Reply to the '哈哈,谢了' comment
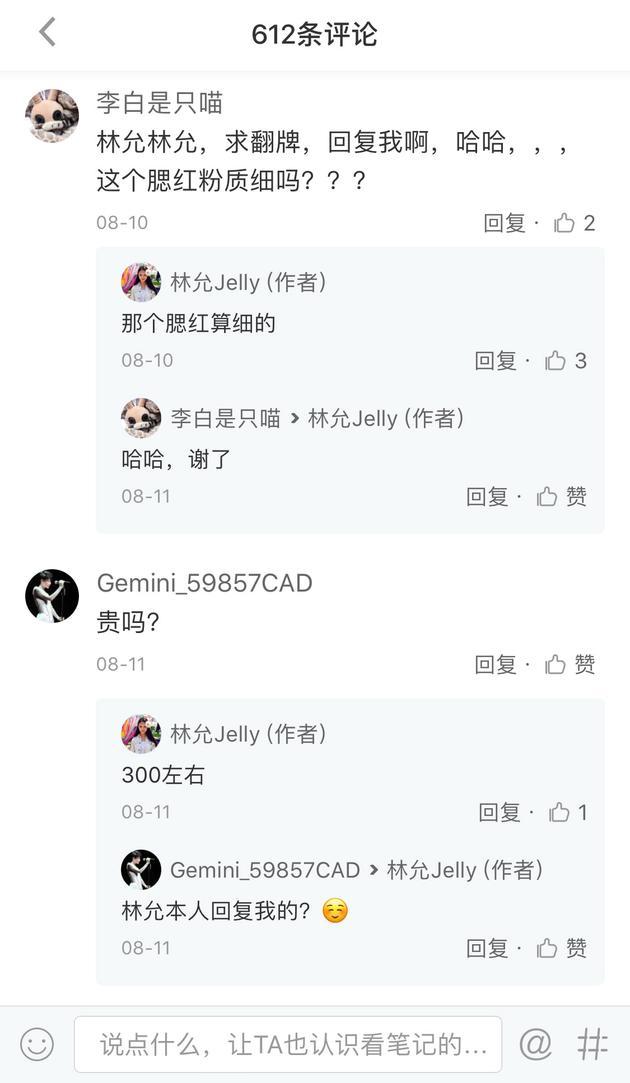The image size is (630, 1083). tap(487, 497)
